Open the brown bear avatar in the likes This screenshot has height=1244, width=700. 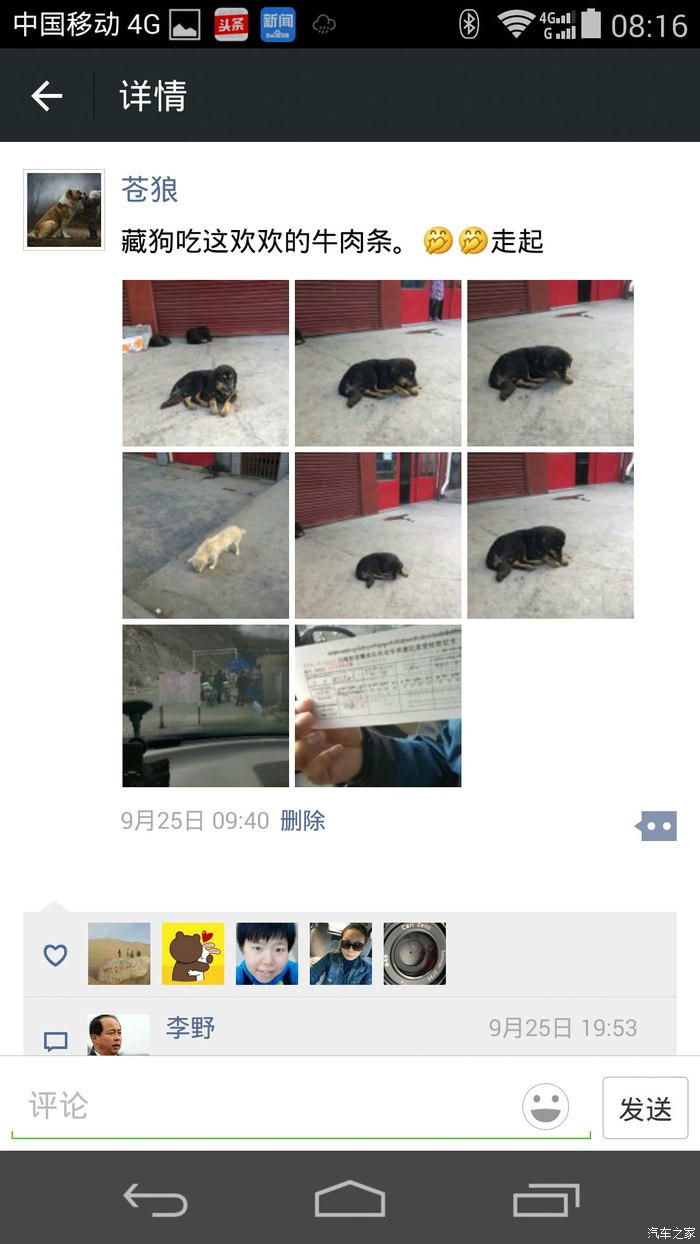pos(193,954)
